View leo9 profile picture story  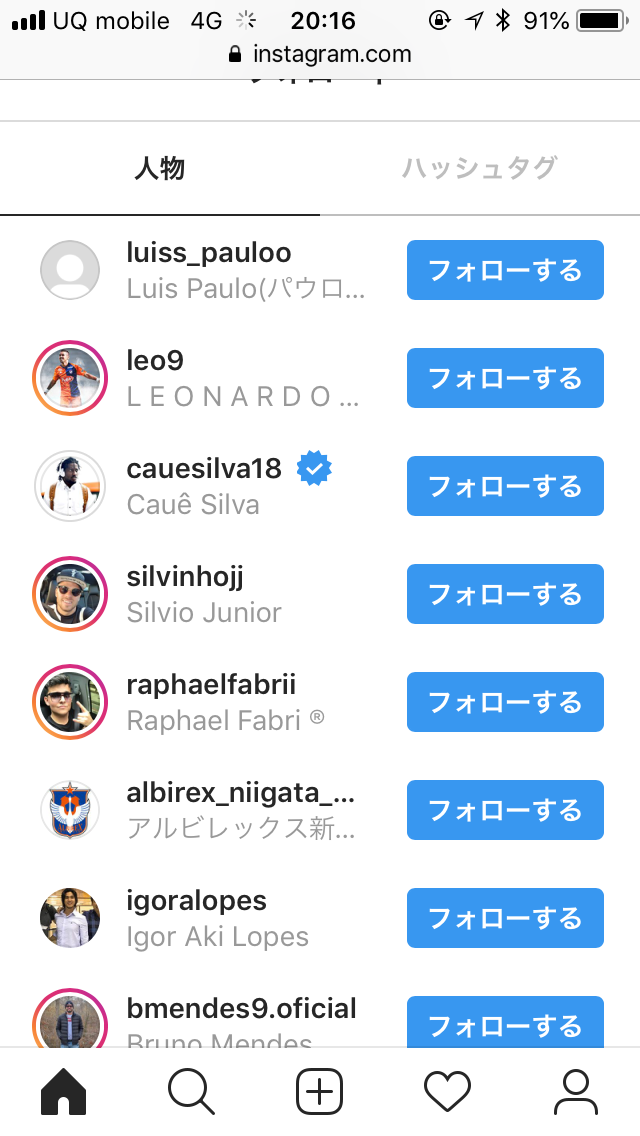(70, 378)
